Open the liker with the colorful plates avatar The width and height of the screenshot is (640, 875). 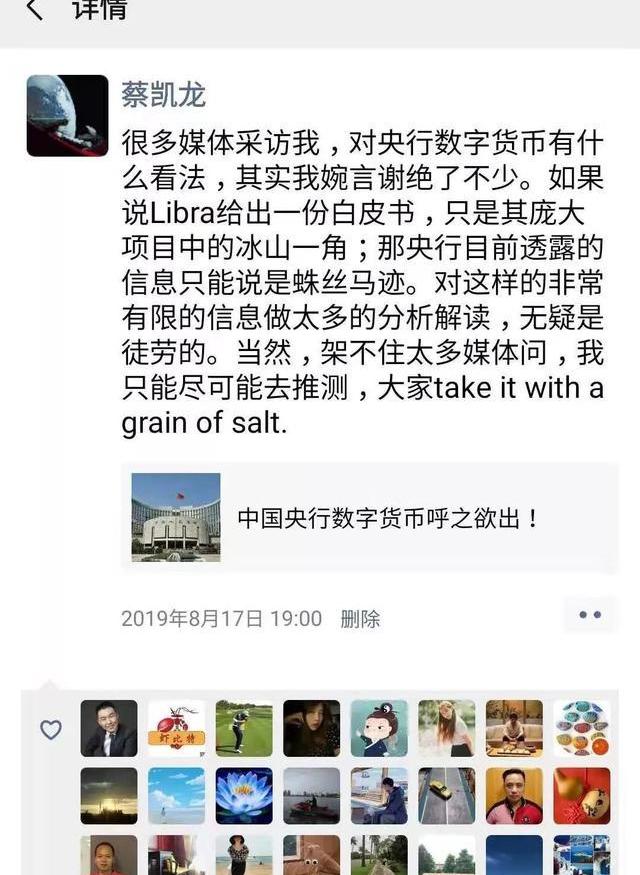(x=582, y=728)
